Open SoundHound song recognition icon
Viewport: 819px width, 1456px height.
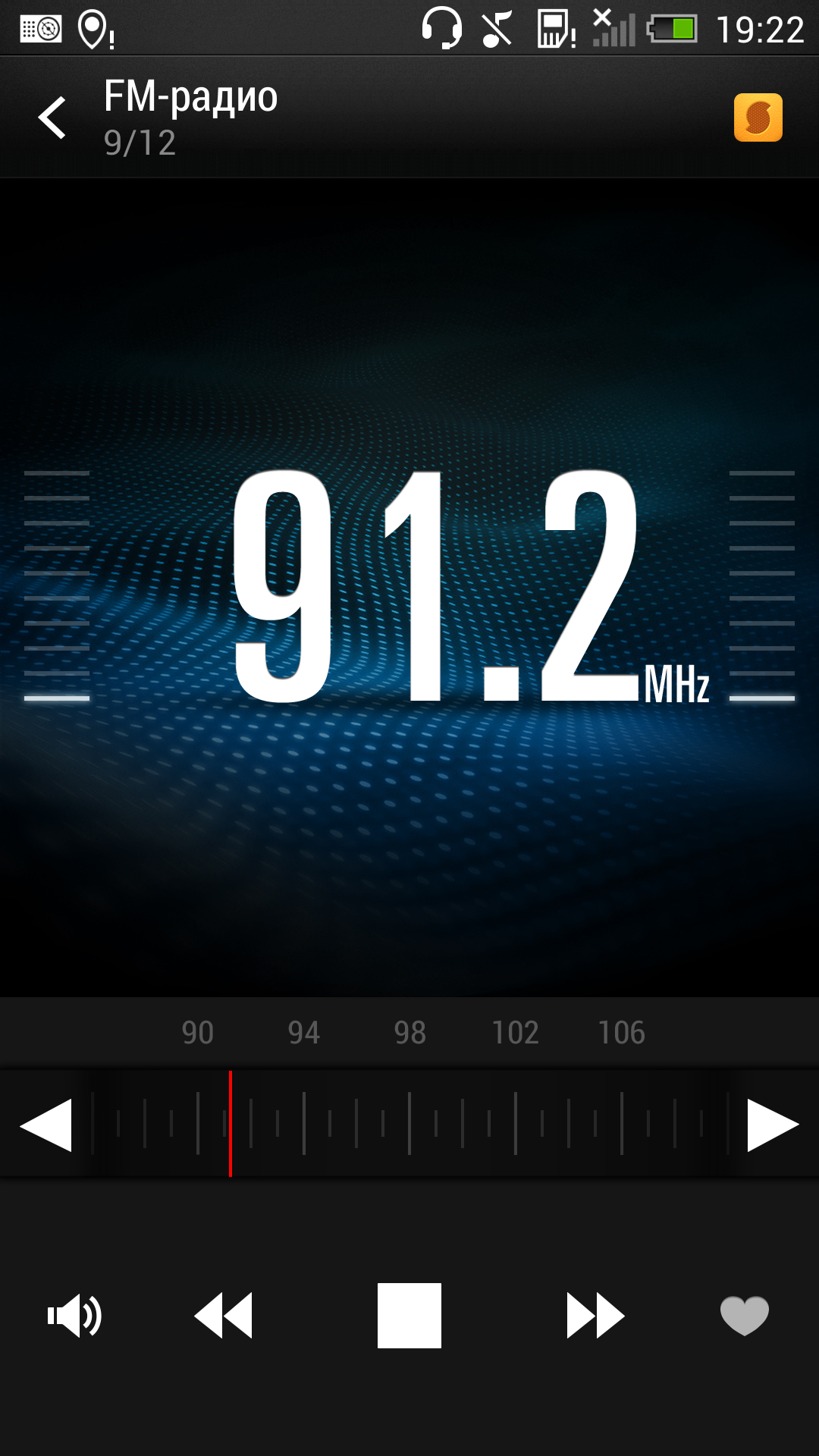point(758,118)
